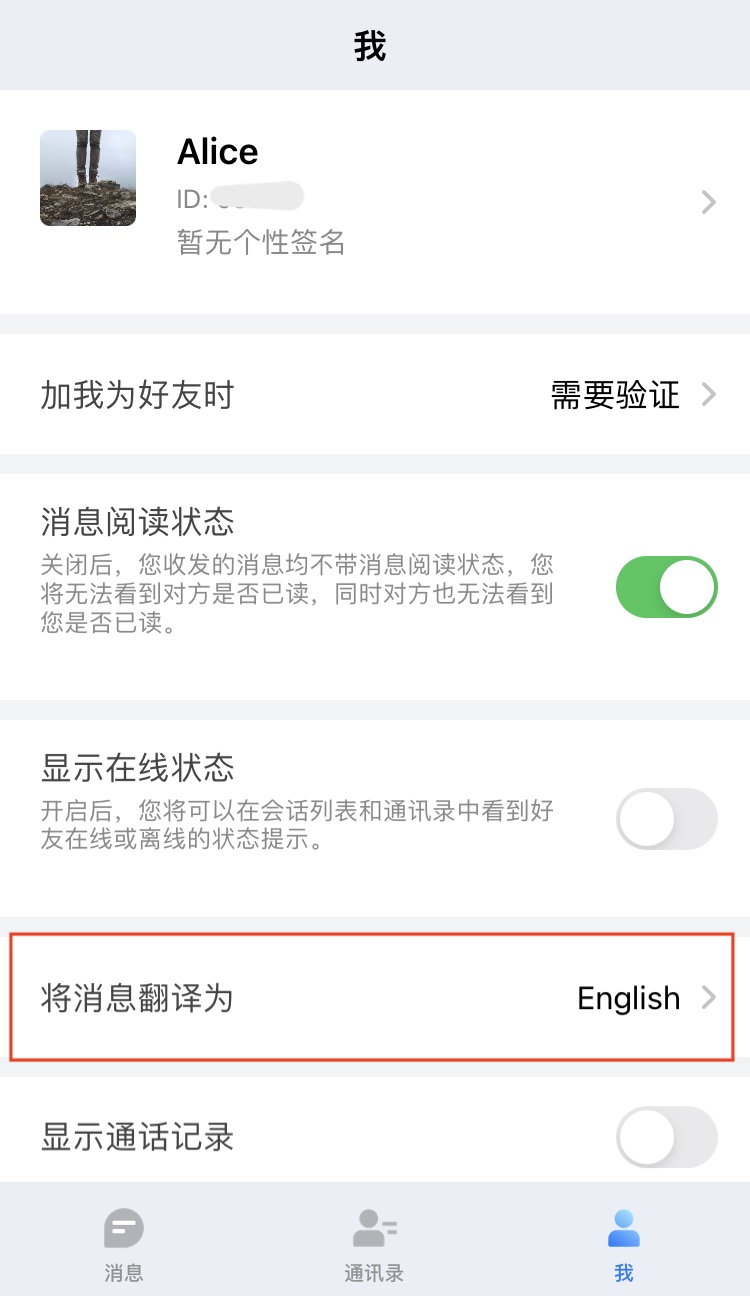Open the 加我为好友时 verification setting

click(375, 395)
